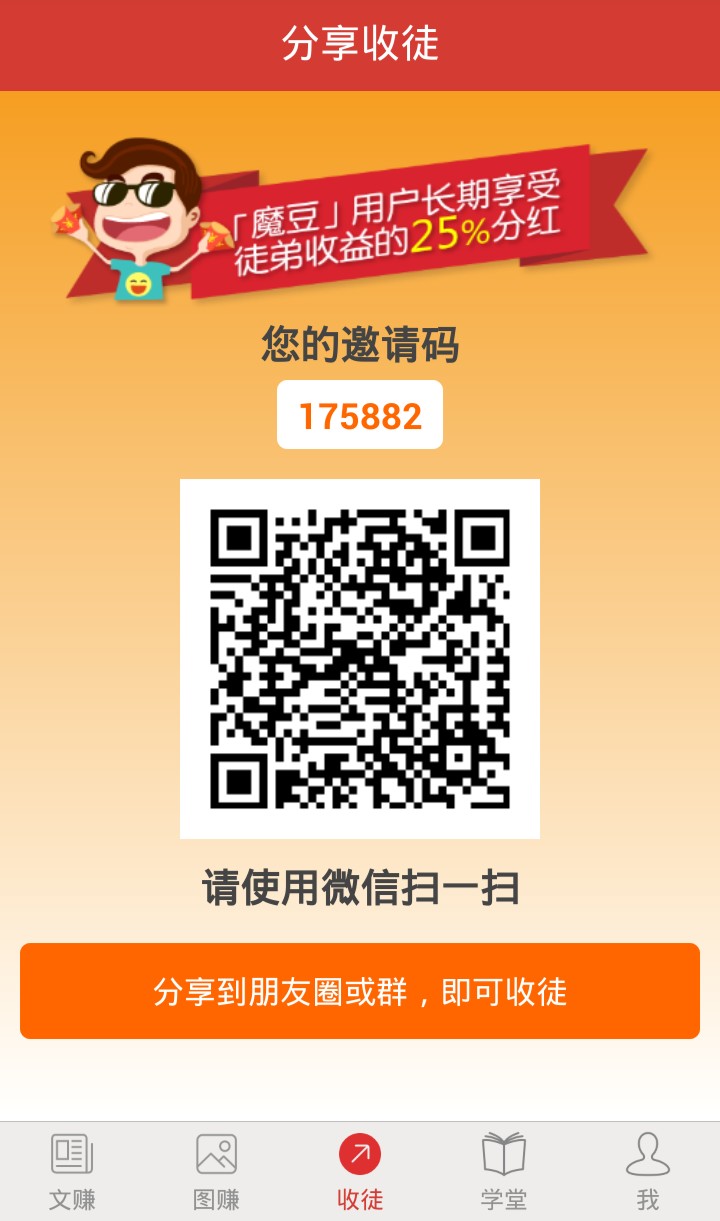The width and height of the screenshot is (720, 1221).
Task: Open the 我 profile tab
Action: 648,1171
